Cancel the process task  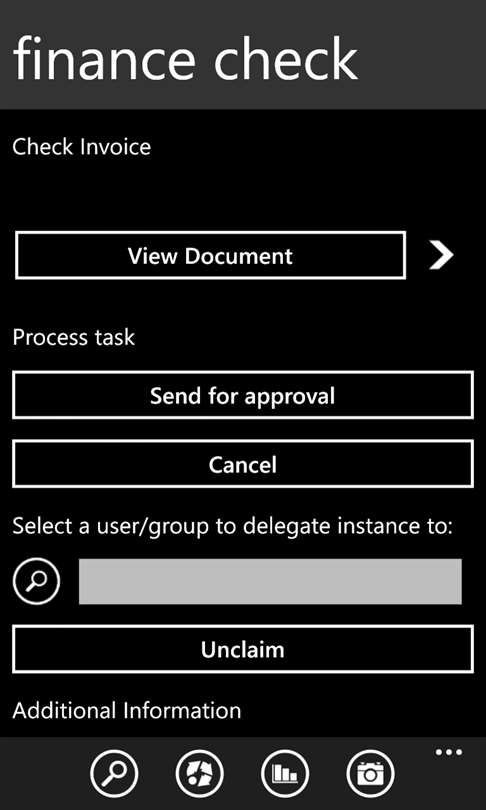243,464
